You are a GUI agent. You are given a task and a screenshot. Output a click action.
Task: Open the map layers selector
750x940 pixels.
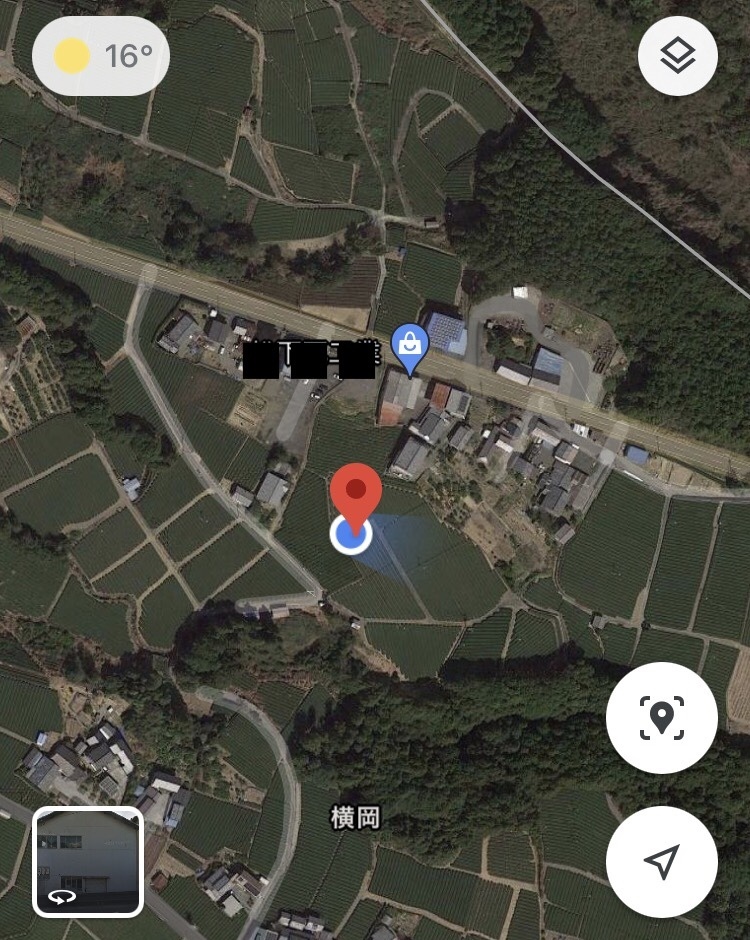(x=677, y=56)
